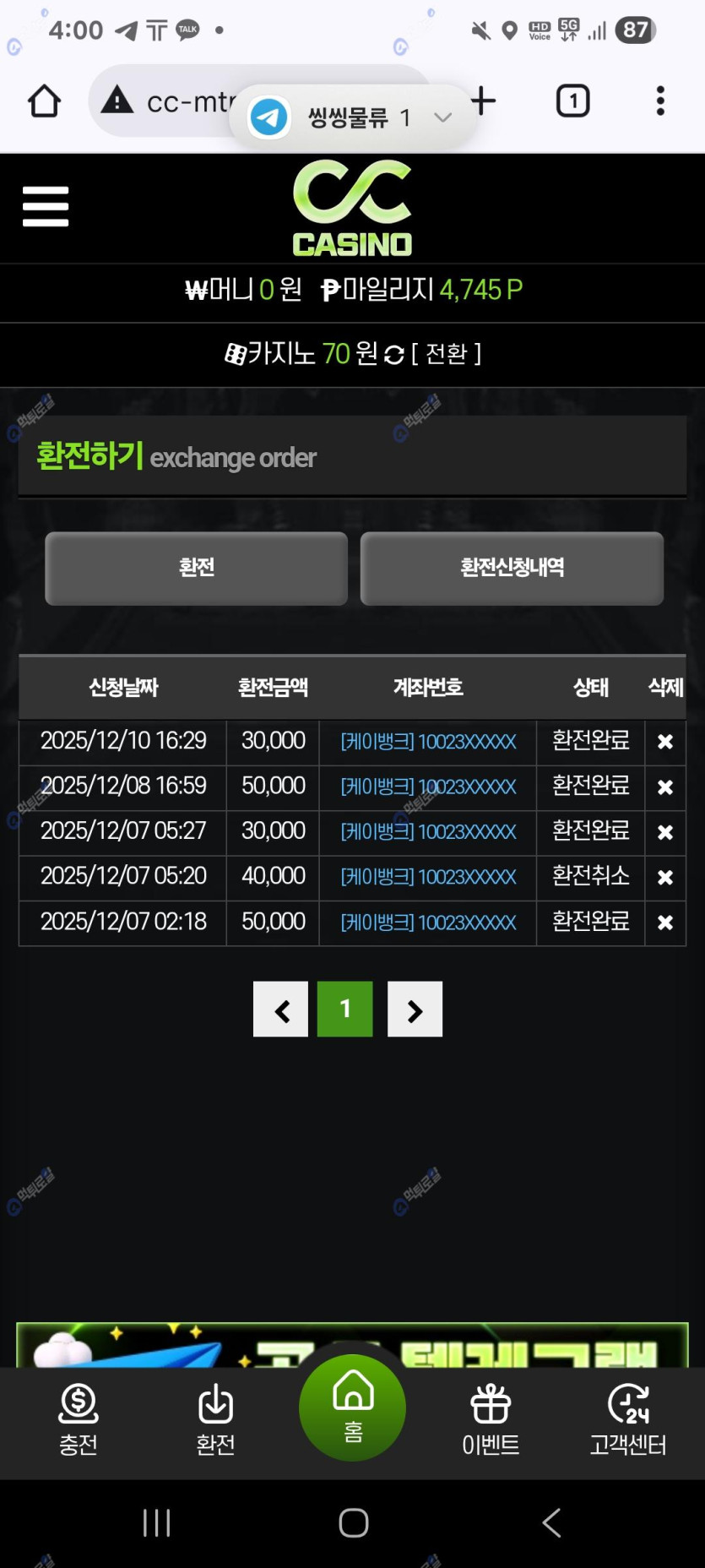
Task: Open 고객센터 in the bottom bar
Action: (x=628, y=1421)
